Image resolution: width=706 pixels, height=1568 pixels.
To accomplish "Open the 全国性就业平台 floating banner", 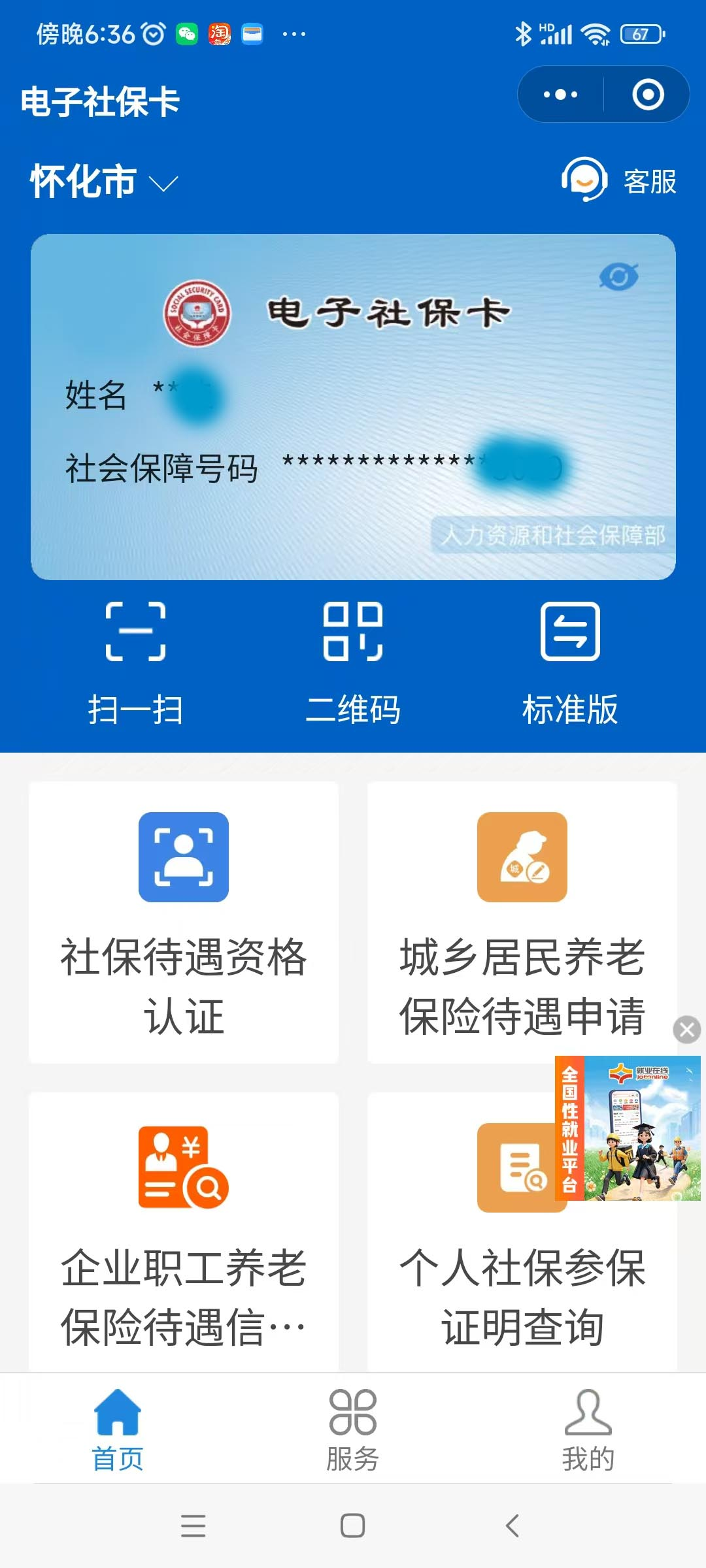I will click(628, 1128).
